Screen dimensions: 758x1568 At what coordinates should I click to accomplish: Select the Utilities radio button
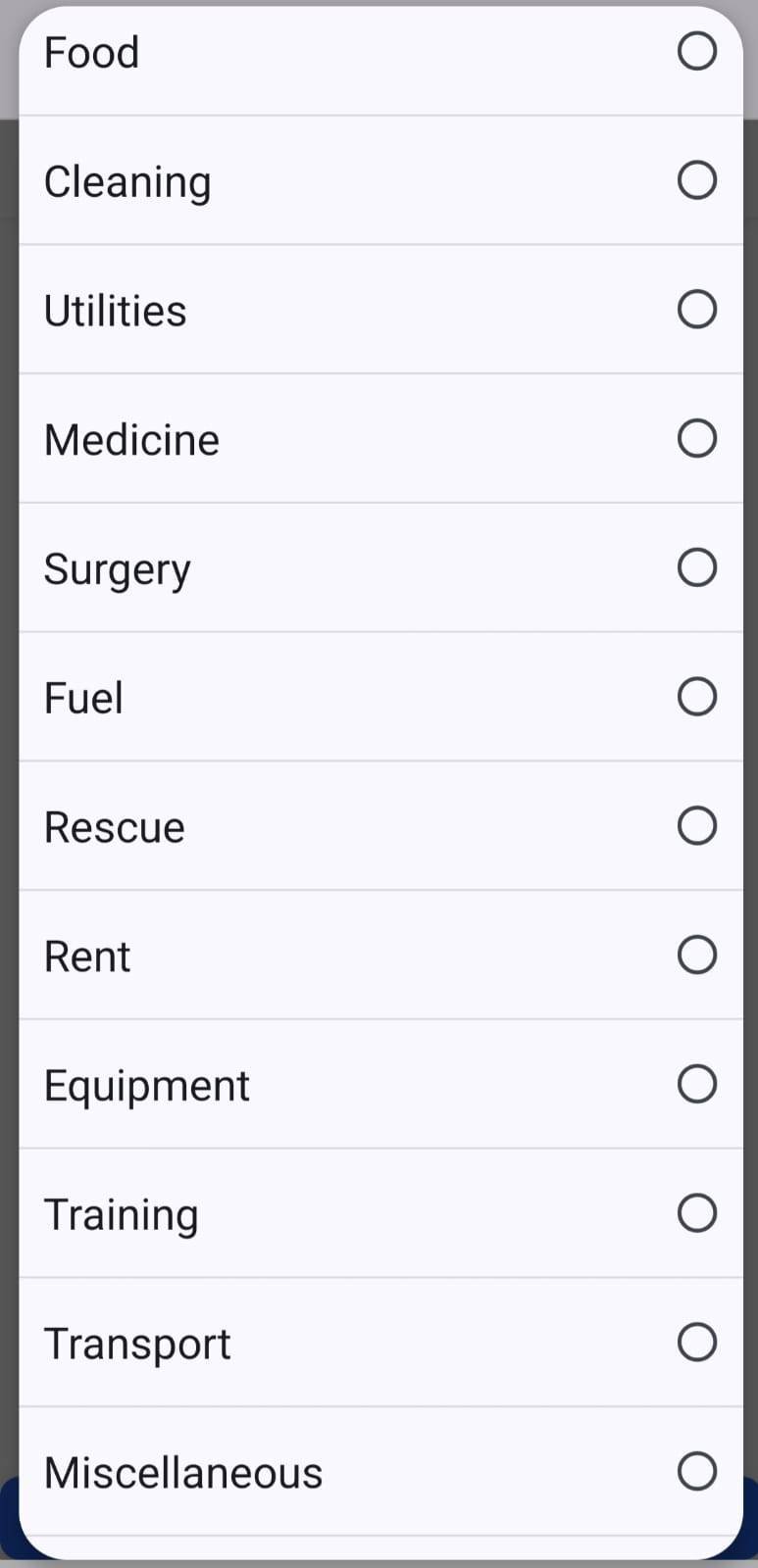(x=697, y=309)
